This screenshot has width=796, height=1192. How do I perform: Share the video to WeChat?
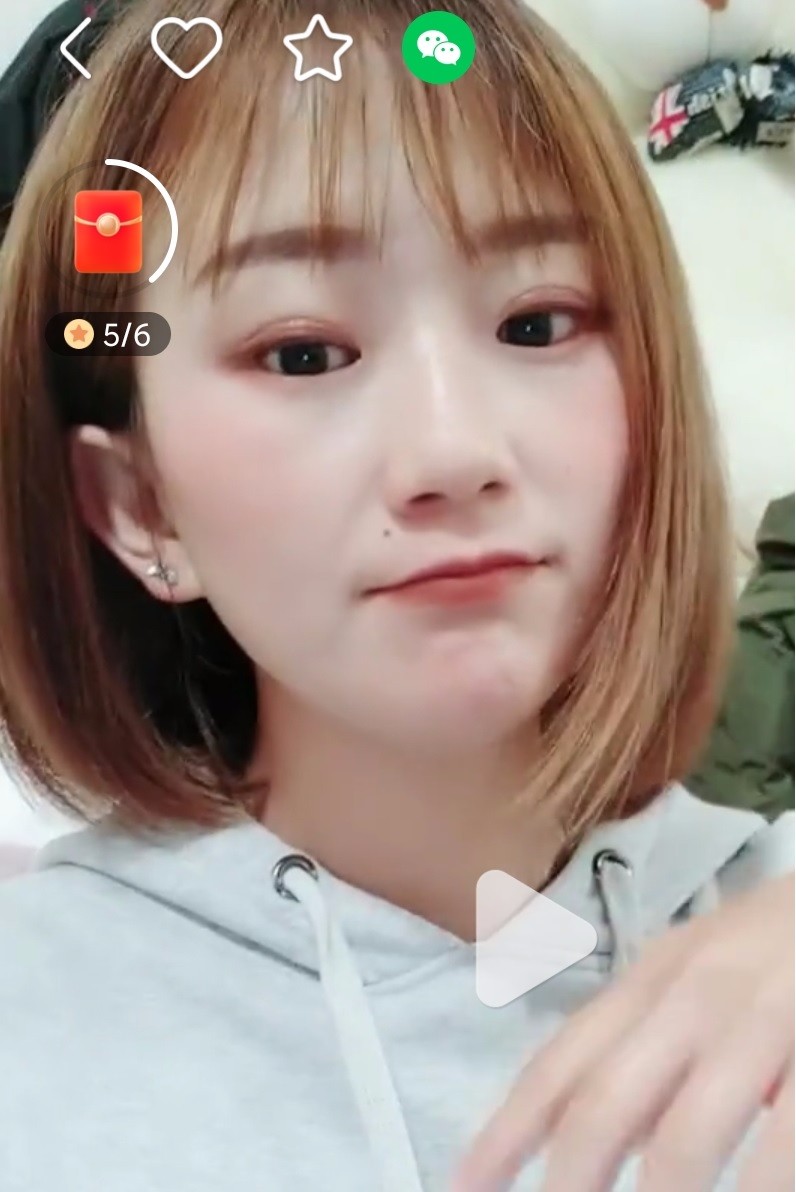tap(438, 47)
